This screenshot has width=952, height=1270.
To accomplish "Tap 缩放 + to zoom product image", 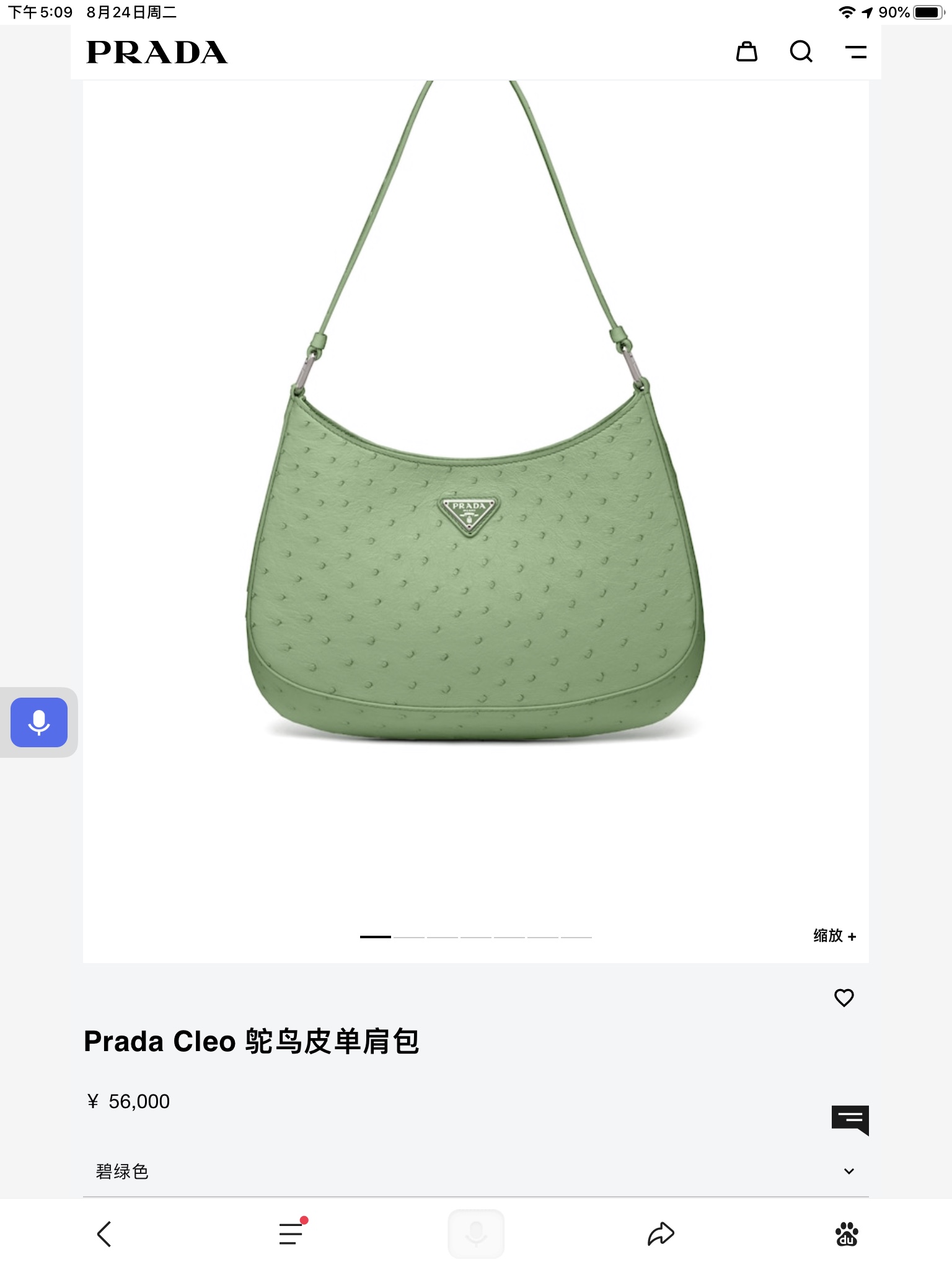I will tap(834, 936).
